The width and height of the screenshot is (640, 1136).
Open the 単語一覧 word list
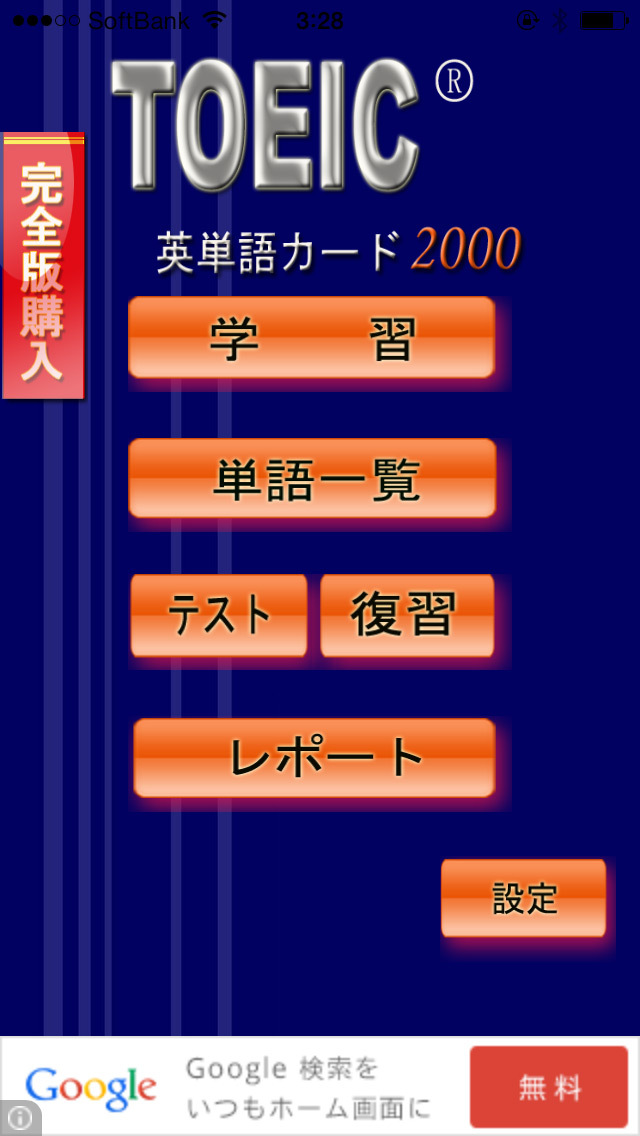[x=312, y=479]
